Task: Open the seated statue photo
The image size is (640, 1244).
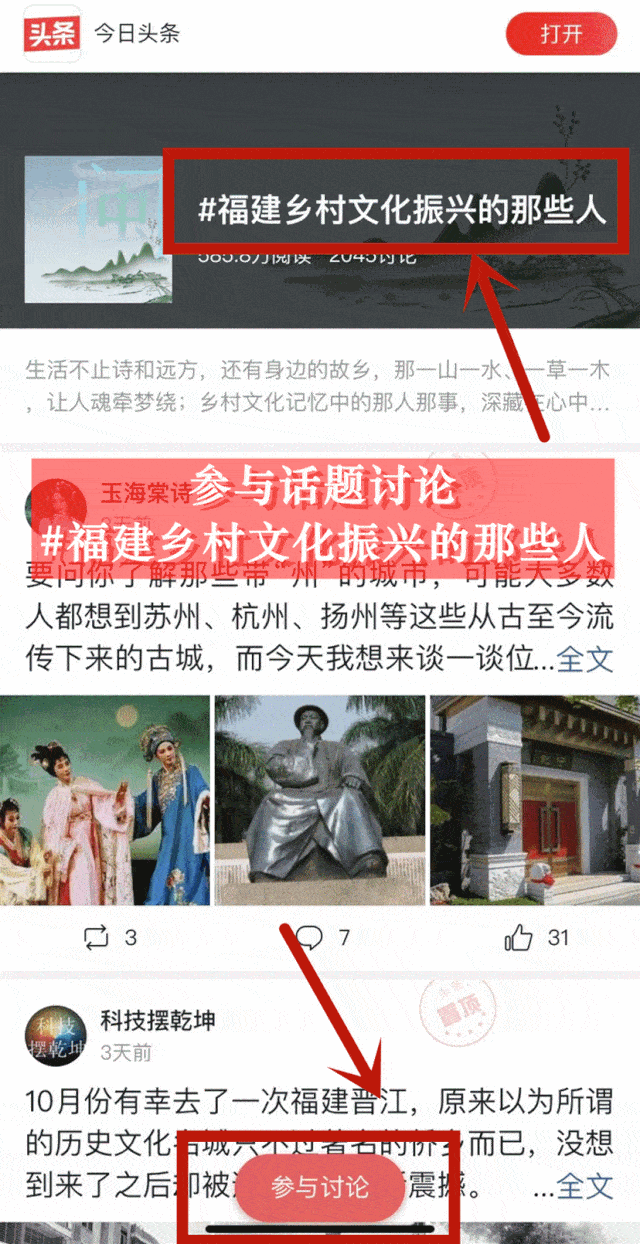Action: pyautogui.click(x=320, y=801)
